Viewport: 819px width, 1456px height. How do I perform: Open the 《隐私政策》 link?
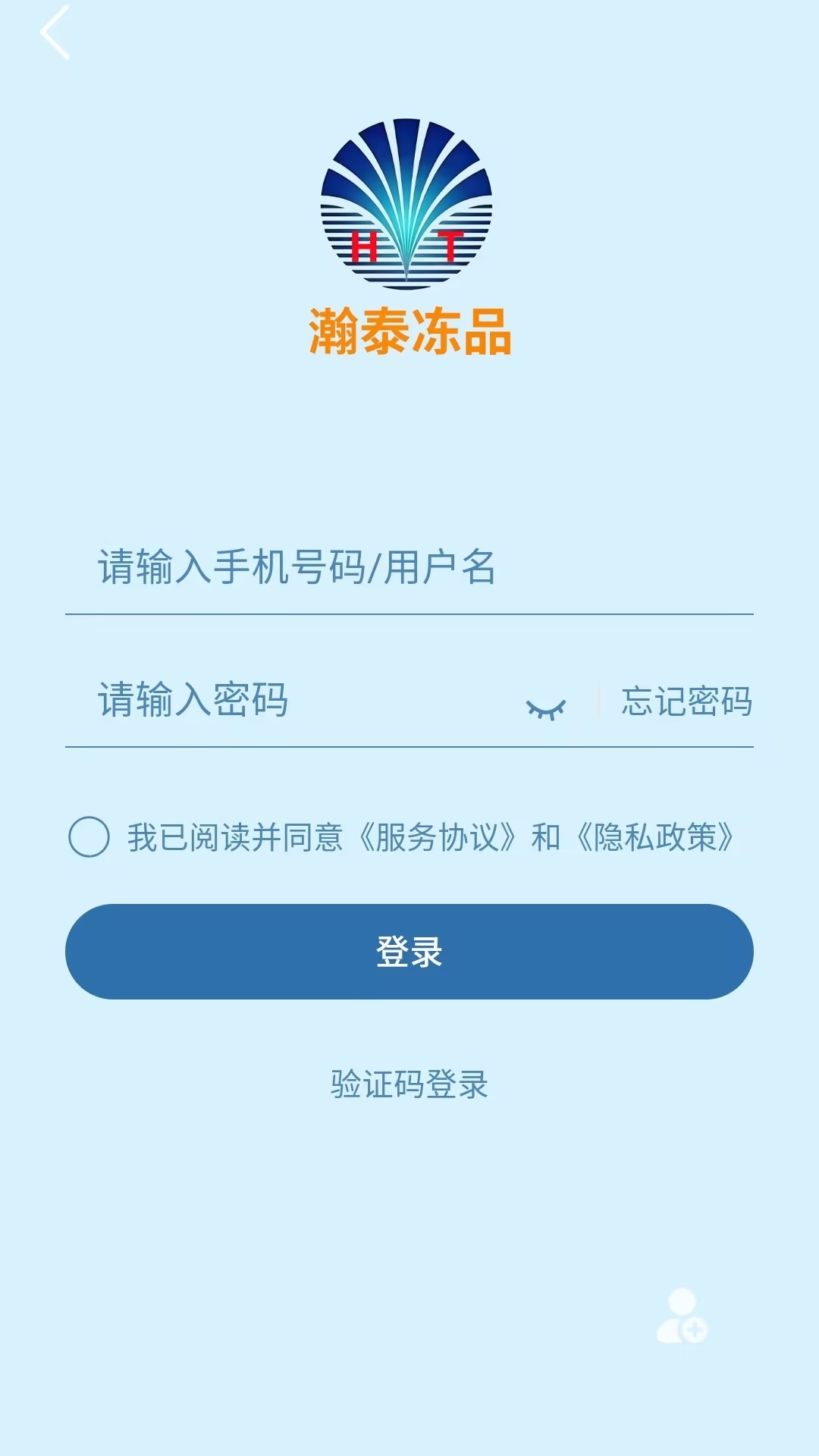[x=655, y=838]
